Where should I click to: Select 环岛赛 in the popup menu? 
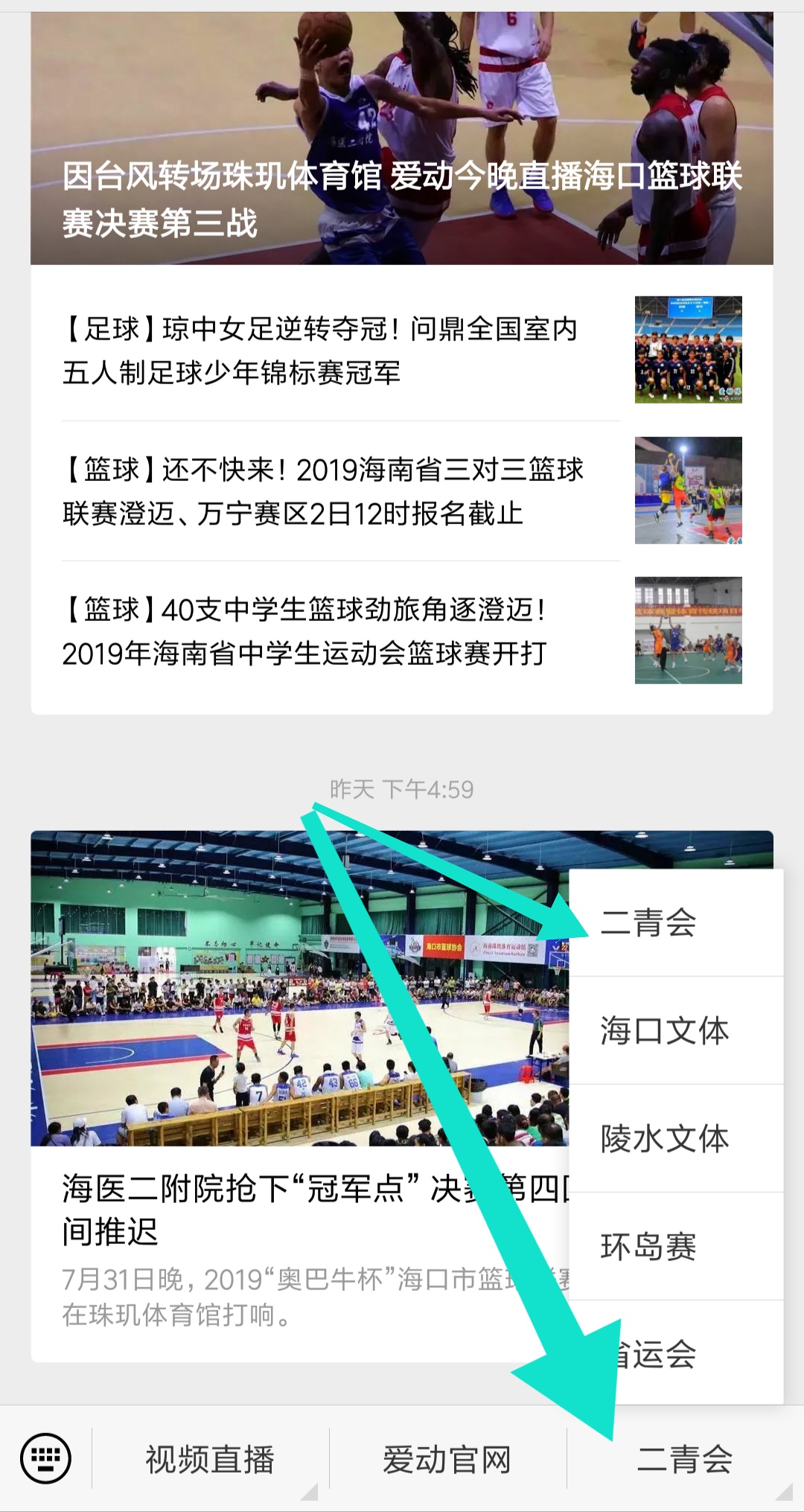point(676,1247)
